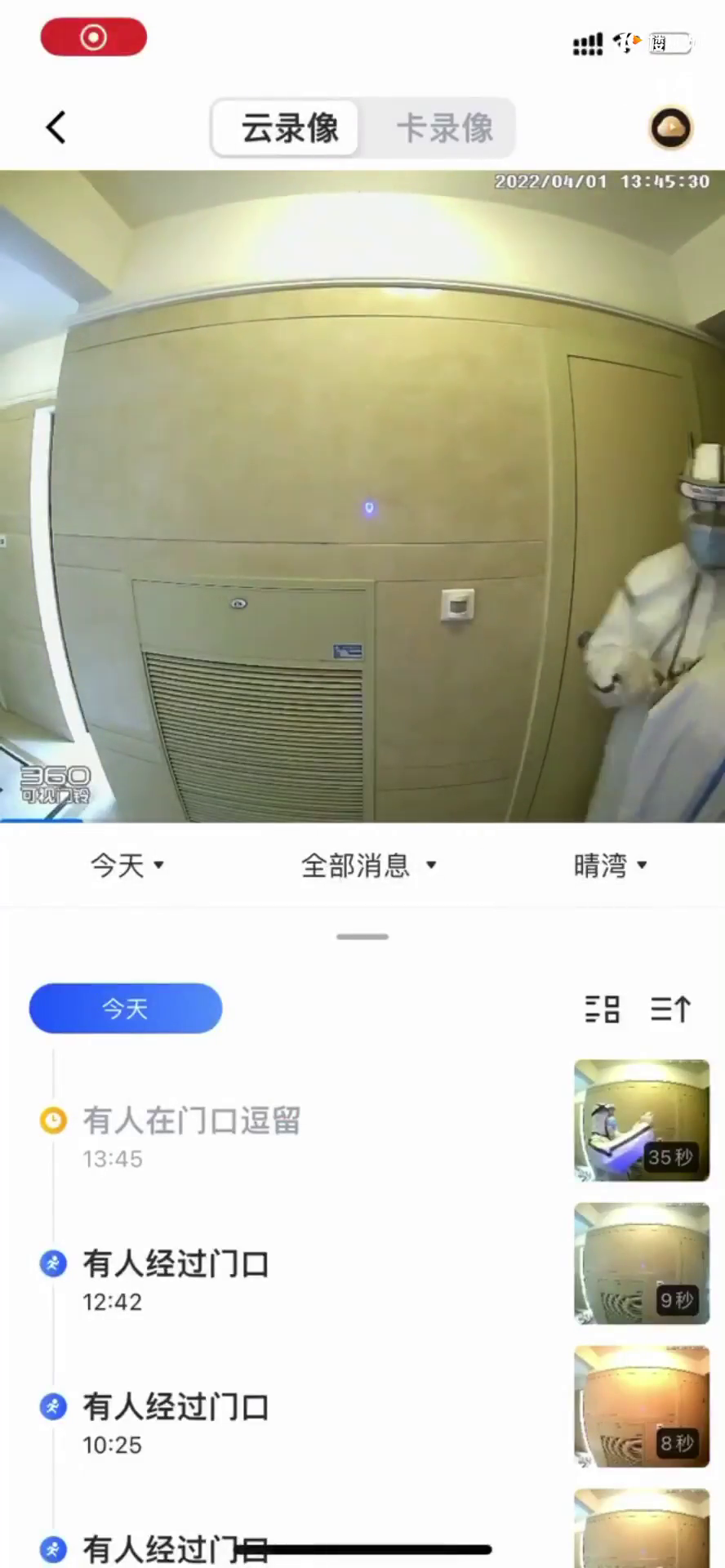This screenshot has width=725, height=1568.
Task: Go back using the back arrow
Action: (56, 127)
